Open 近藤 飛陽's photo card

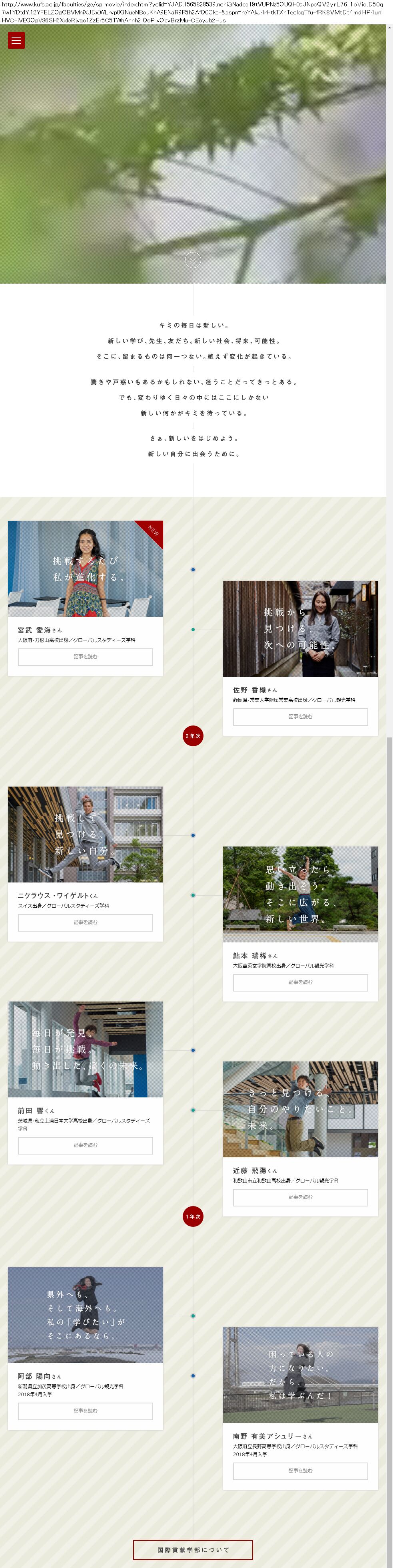point(300,1109)
